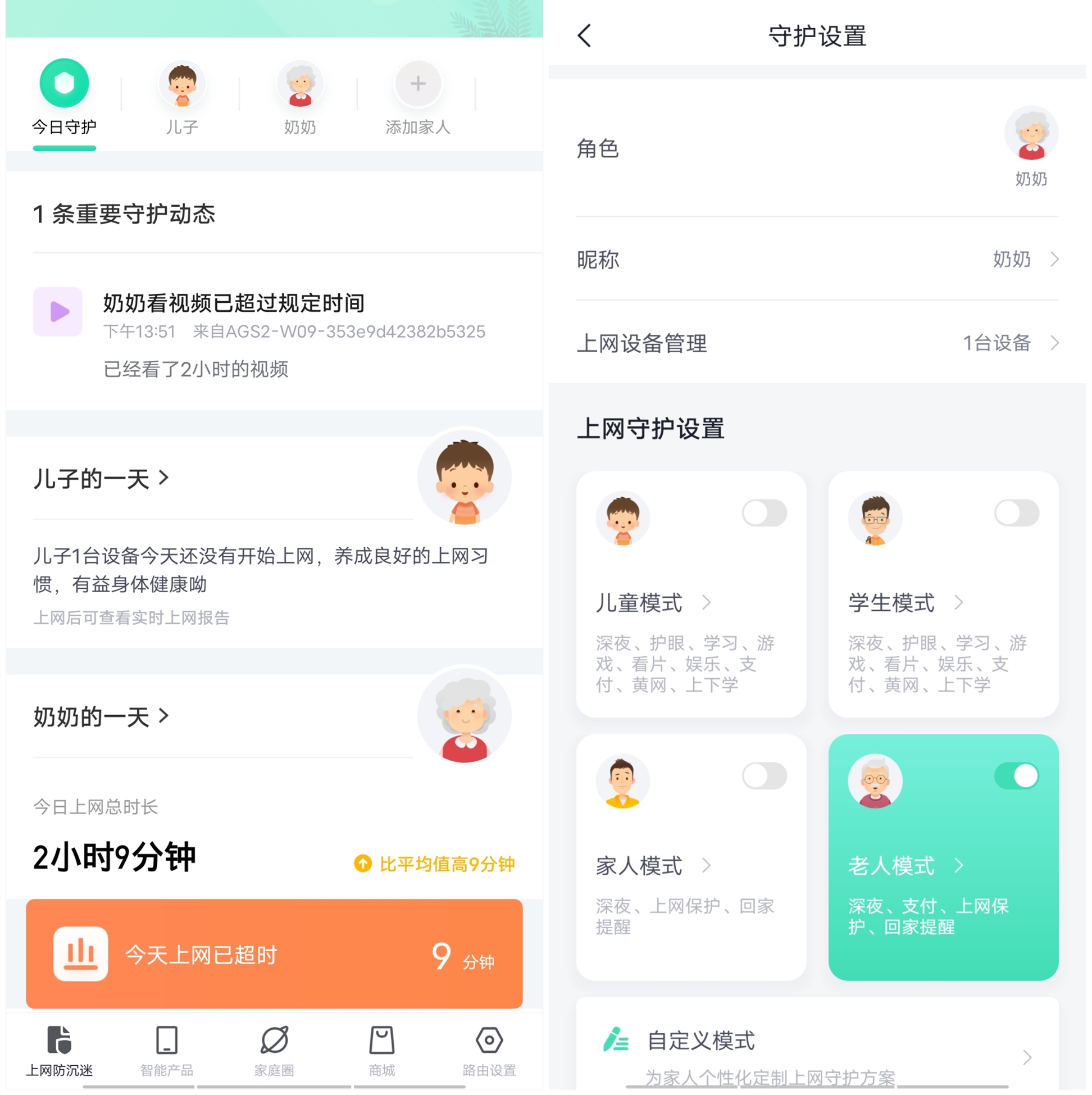Viewport: 1092px width, 1095px height.
Task: Go back from 守护设置 page
Action: pyautogui.click(x=584, y=35)
